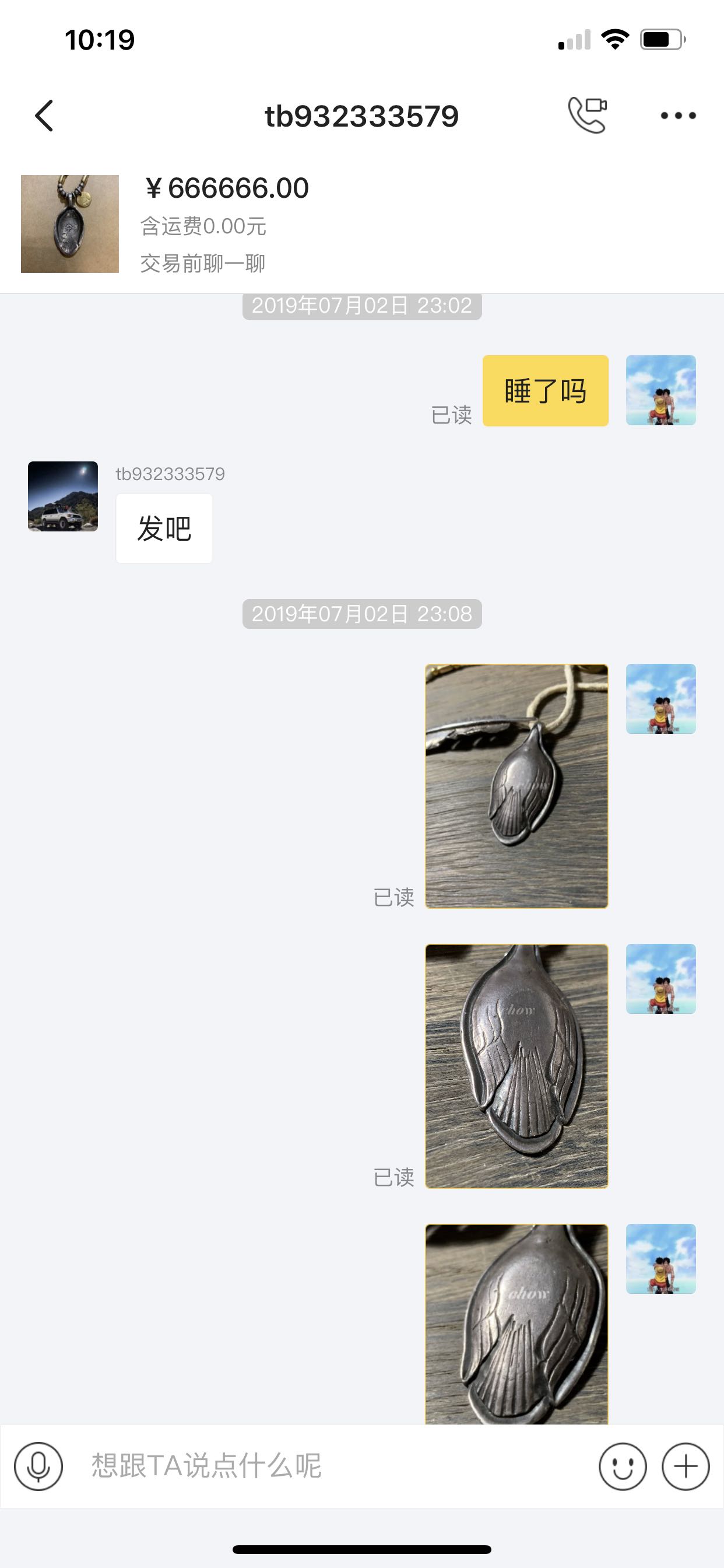
Task: View the first sent pendant photo with cord
Action: click(x=516, y=786)
